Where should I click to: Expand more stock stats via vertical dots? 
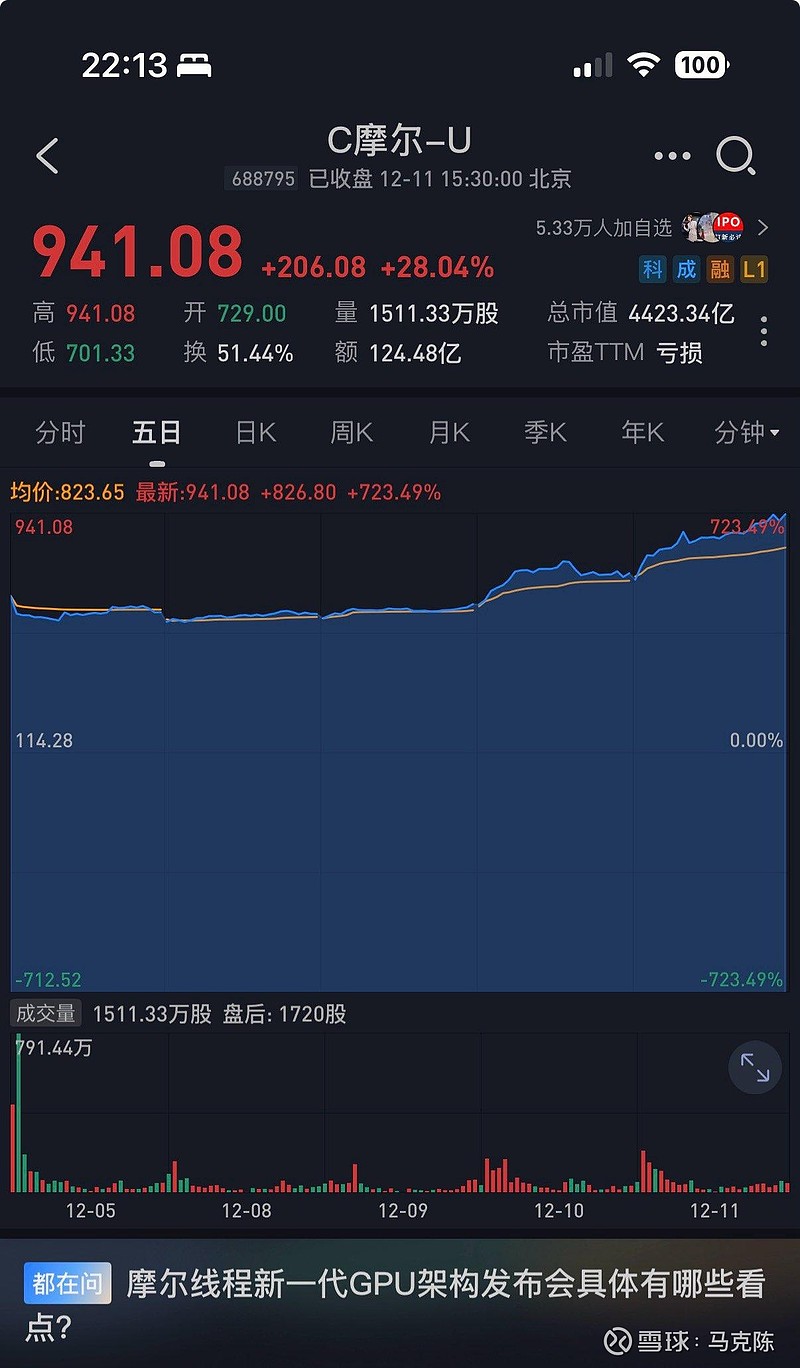coord(764,332)
